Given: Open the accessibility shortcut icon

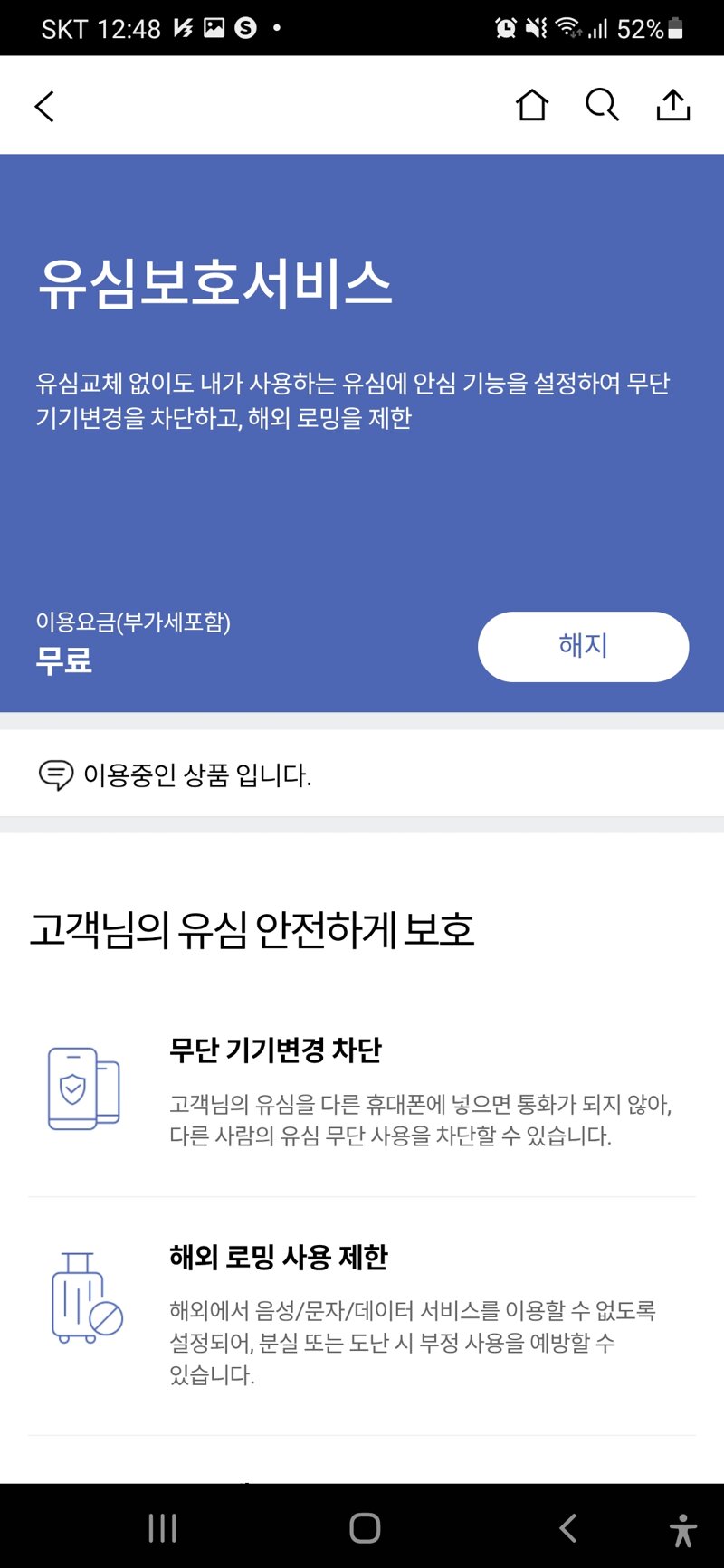Looking at the screenshot, I should pyautogui.click(x=683, y=1530).
